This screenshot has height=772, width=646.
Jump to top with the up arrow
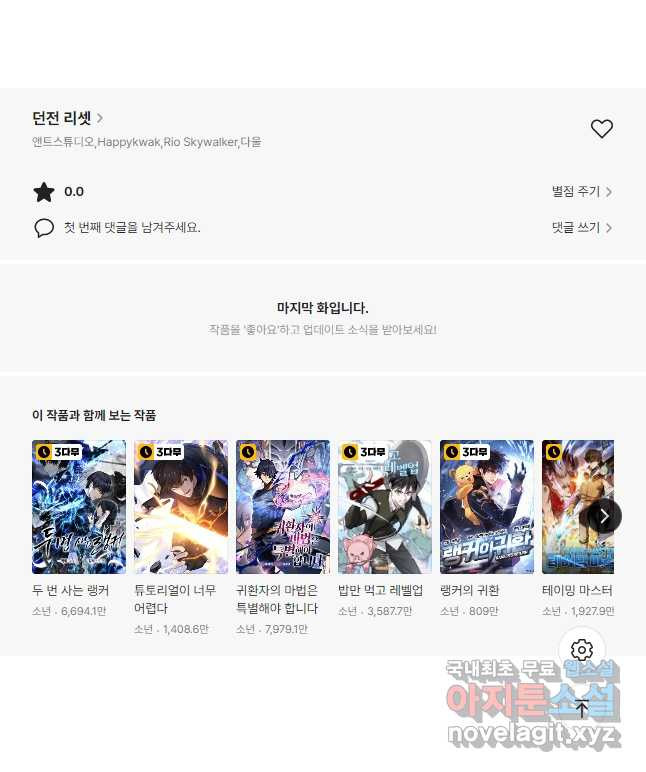point(582,709)
